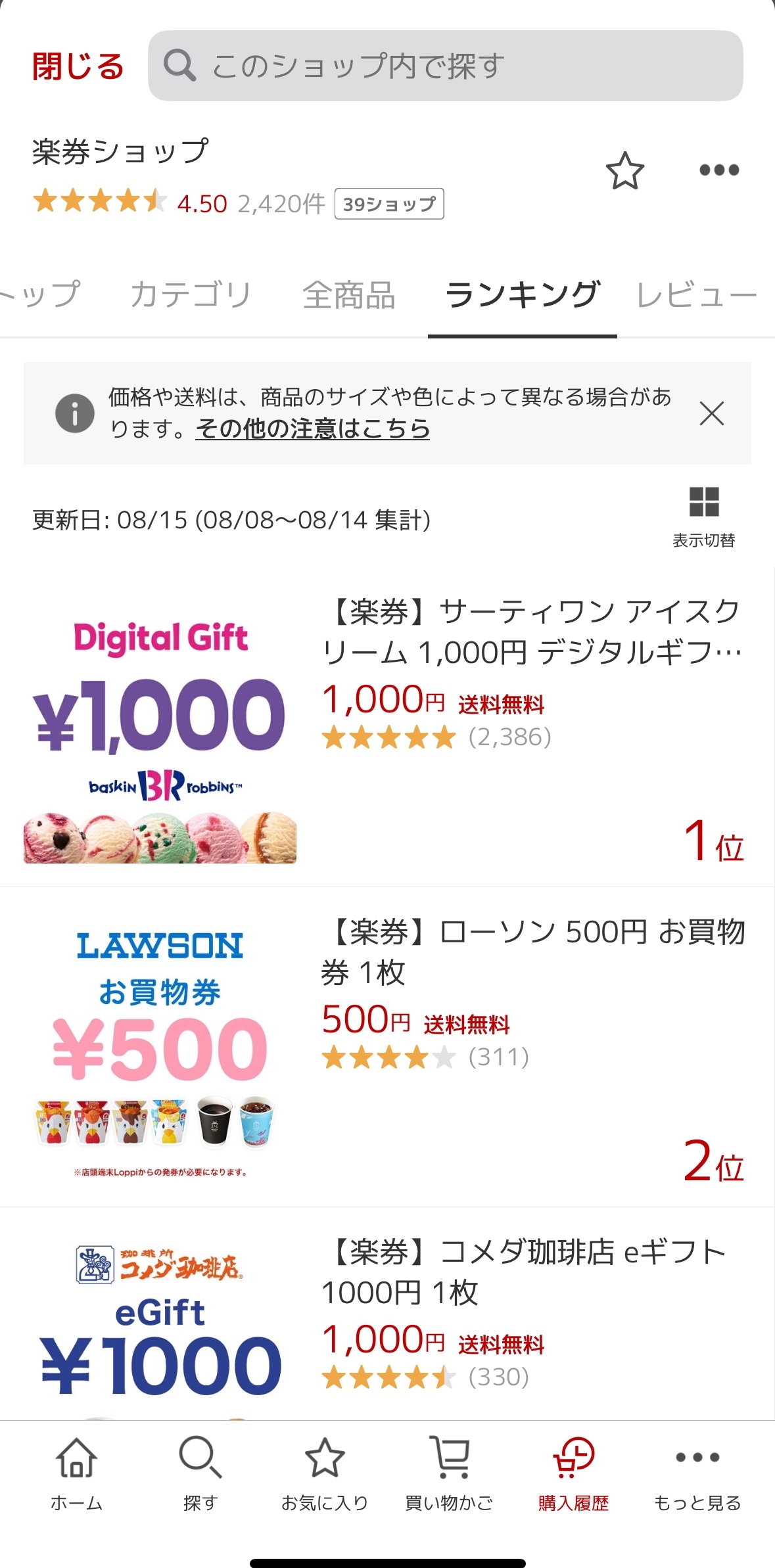Dismiss the price and shipping notice
775x1568 pixels.
(712, 413)
